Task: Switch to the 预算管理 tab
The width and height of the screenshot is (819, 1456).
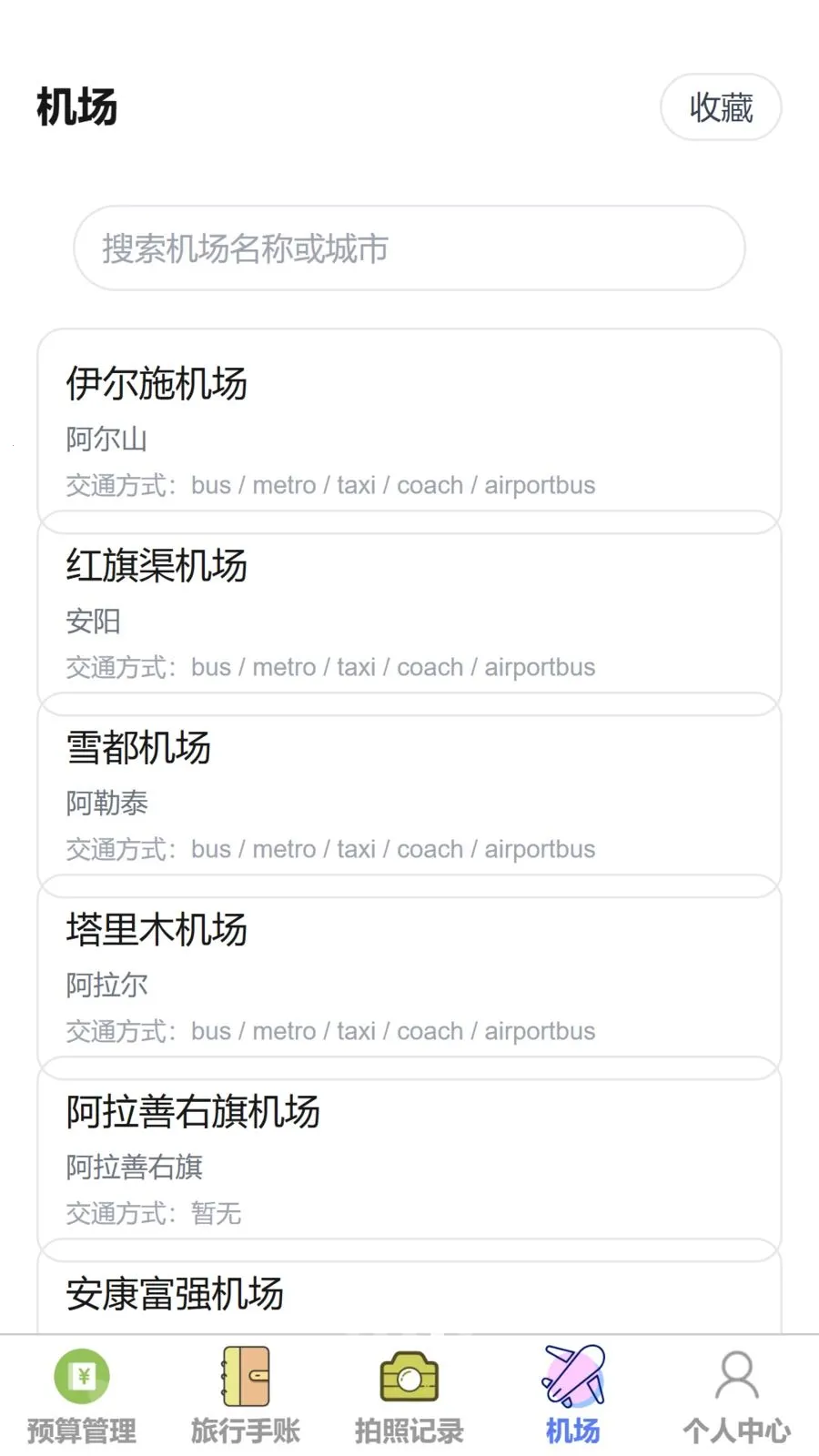Action: coord(82,1397)
